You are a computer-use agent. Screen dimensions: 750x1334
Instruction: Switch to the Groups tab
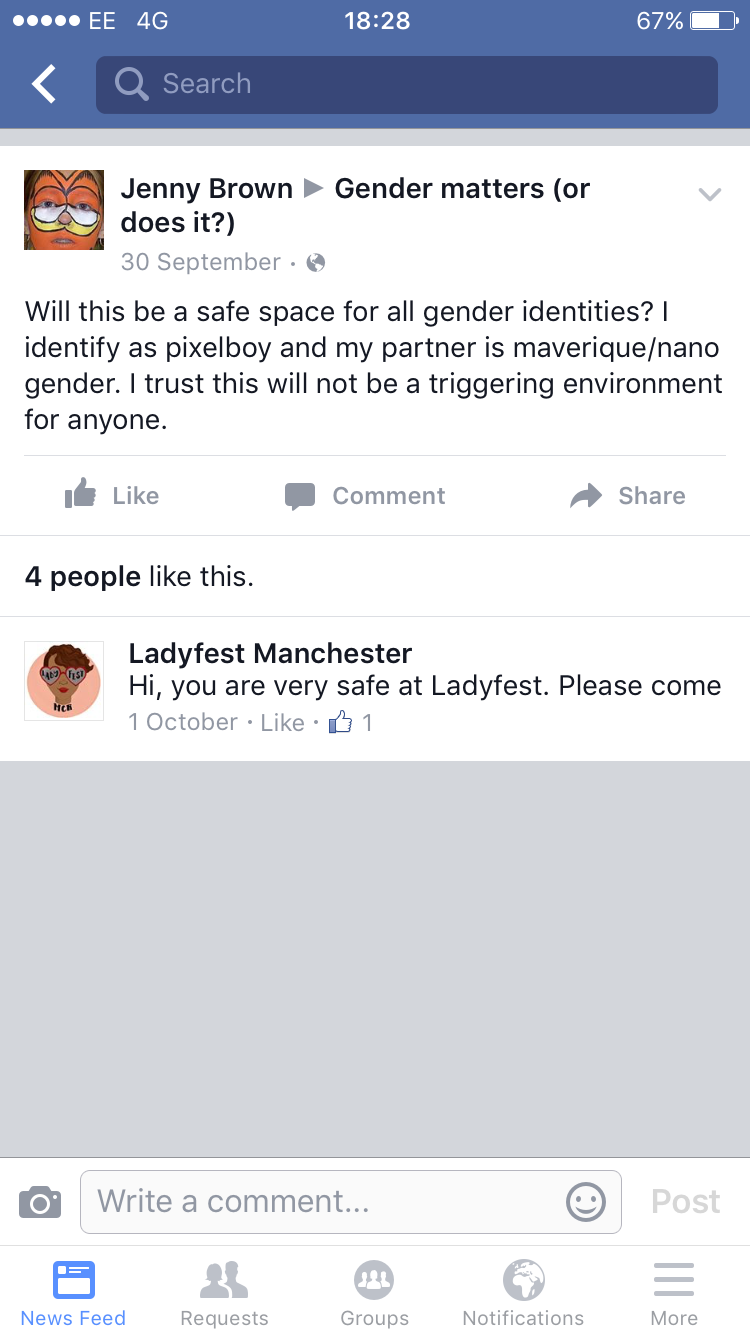pyautogui.click(x=374, y=1292)
